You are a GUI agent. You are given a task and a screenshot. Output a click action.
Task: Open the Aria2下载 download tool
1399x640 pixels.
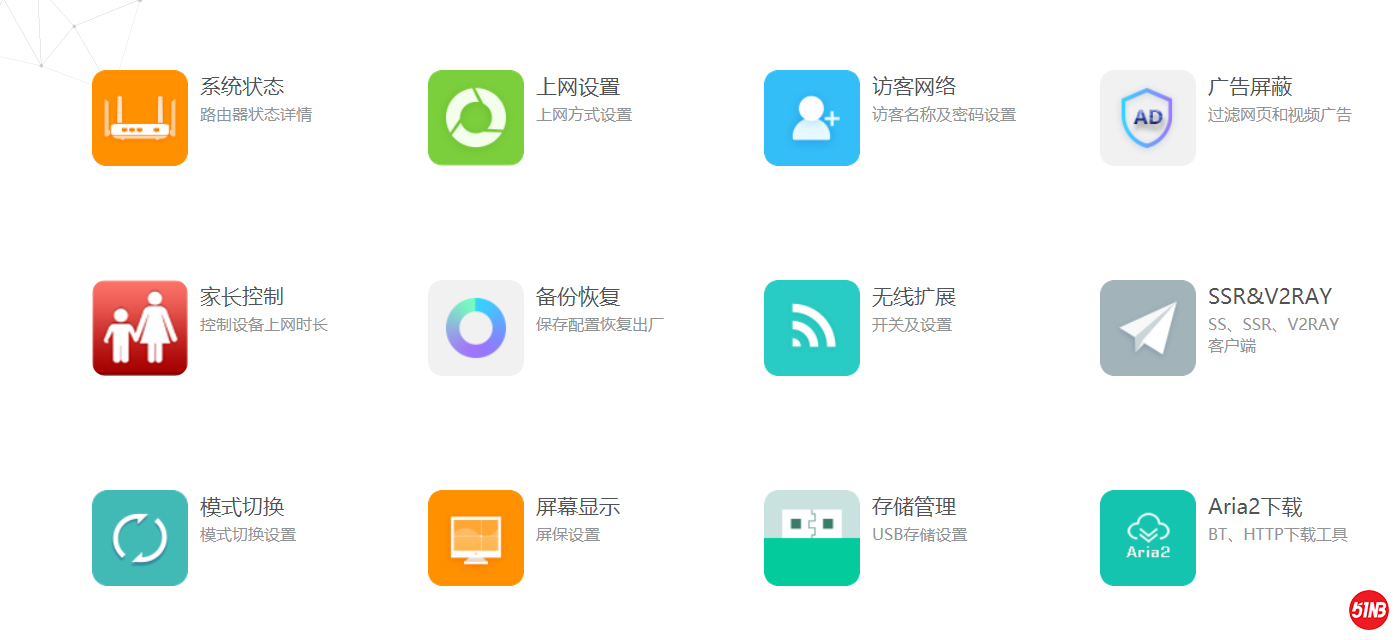pos(1148,538)
